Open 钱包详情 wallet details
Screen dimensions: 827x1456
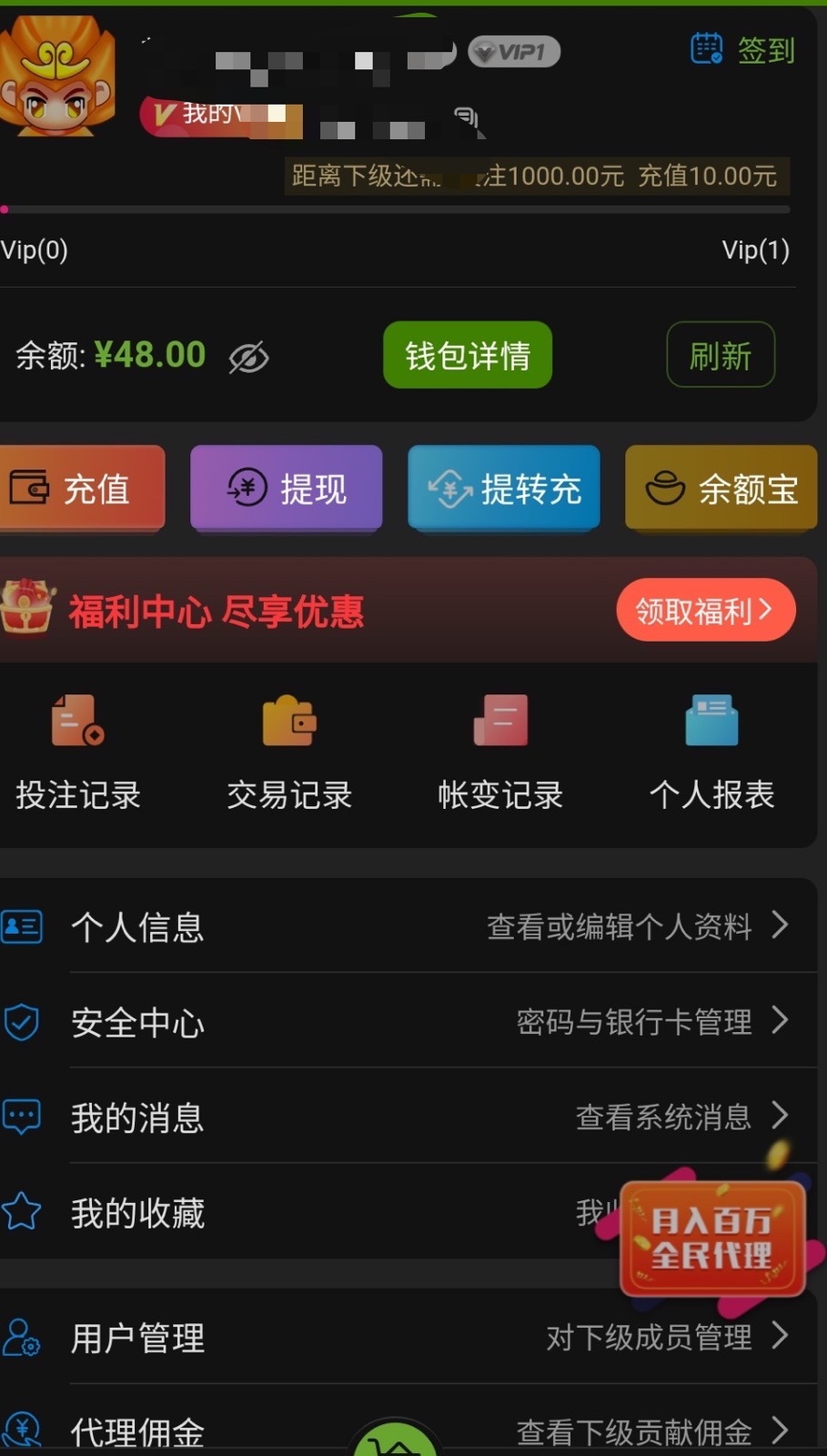pos(467,355)
